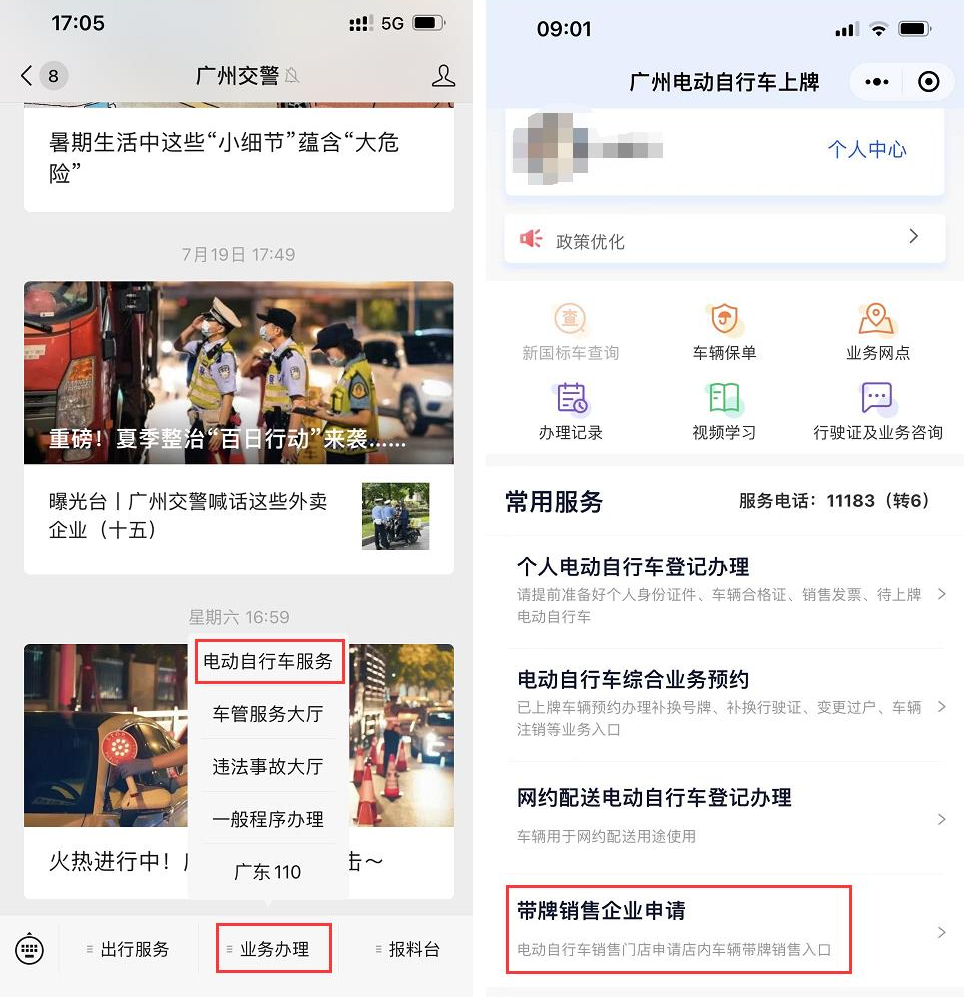The height and width of the screenshot is (997, 965).
Task: Open the 广州交警 account profile icon
Action: (x=443, y=76)
